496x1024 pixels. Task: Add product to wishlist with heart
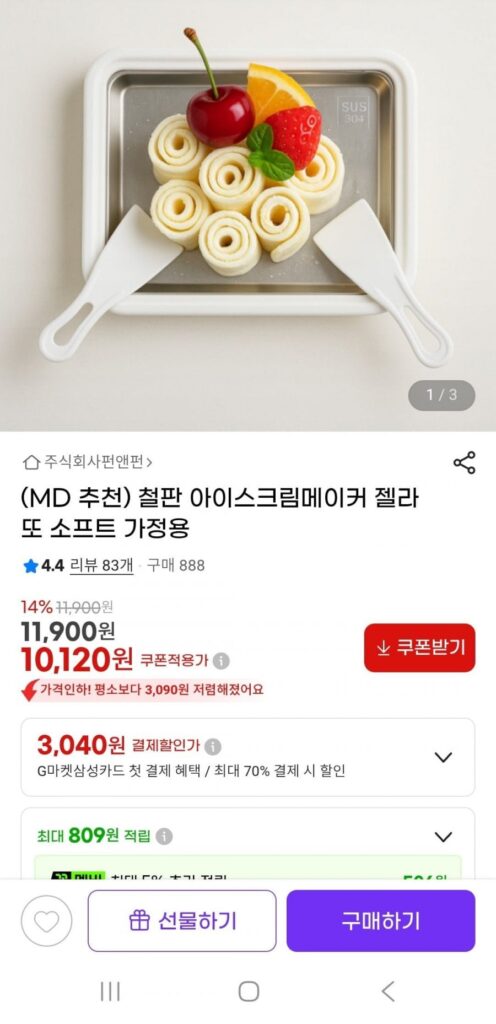46,921
